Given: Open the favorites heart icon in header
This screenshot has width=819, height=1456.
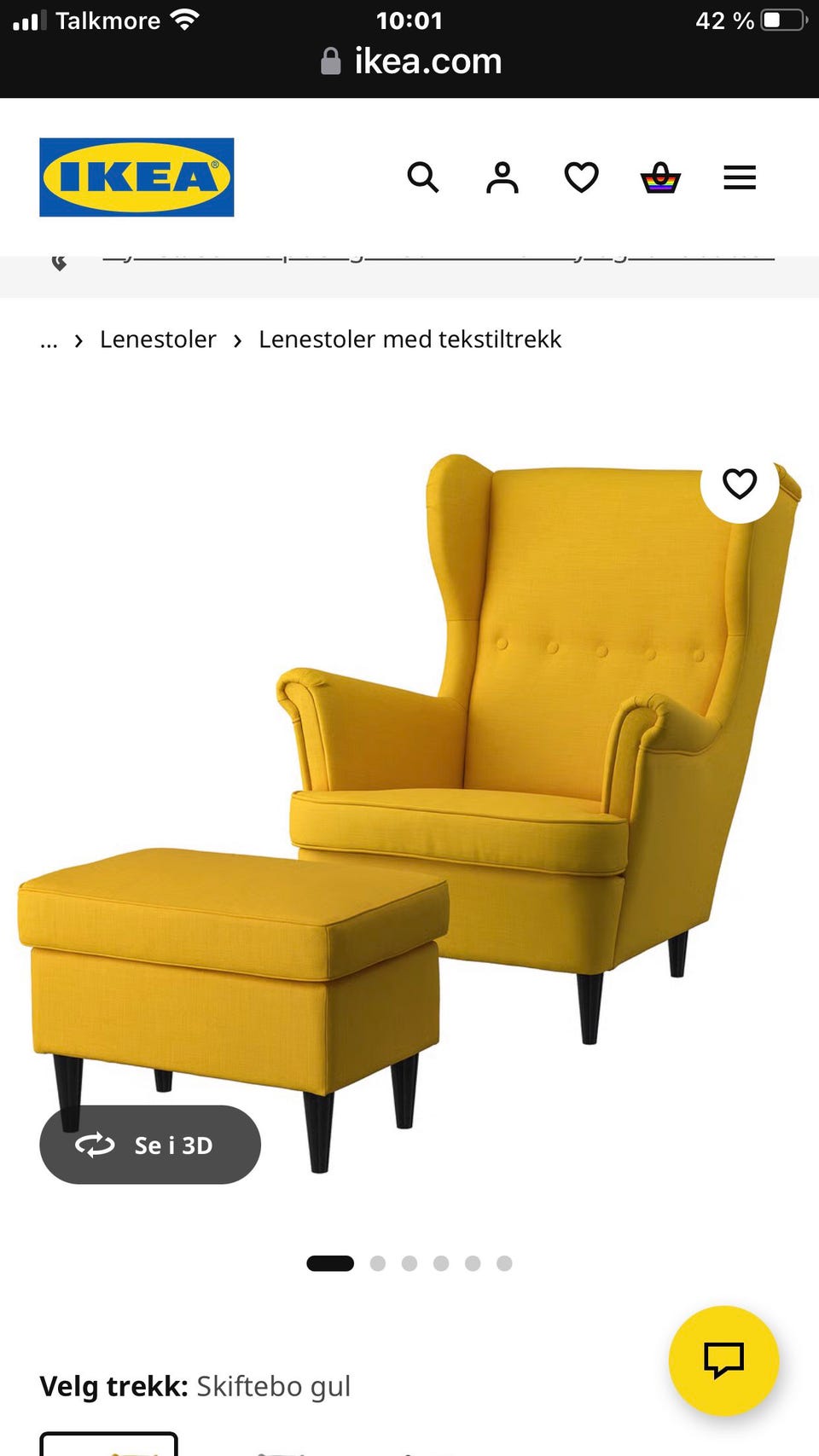Looking at the screenshot, I should [x=581, y=177].
